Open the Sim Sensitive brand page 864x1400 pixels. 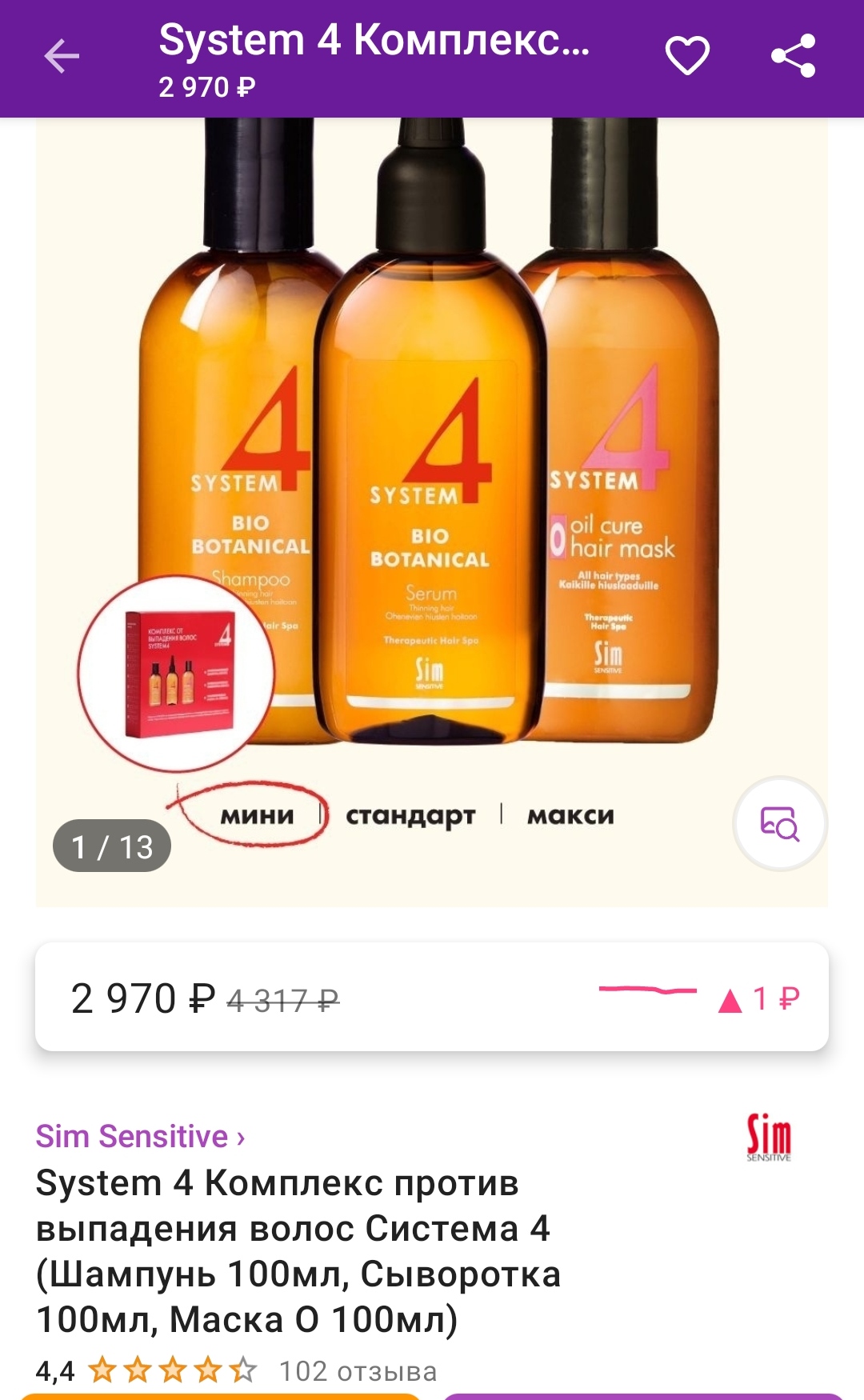click(140, 1136)
